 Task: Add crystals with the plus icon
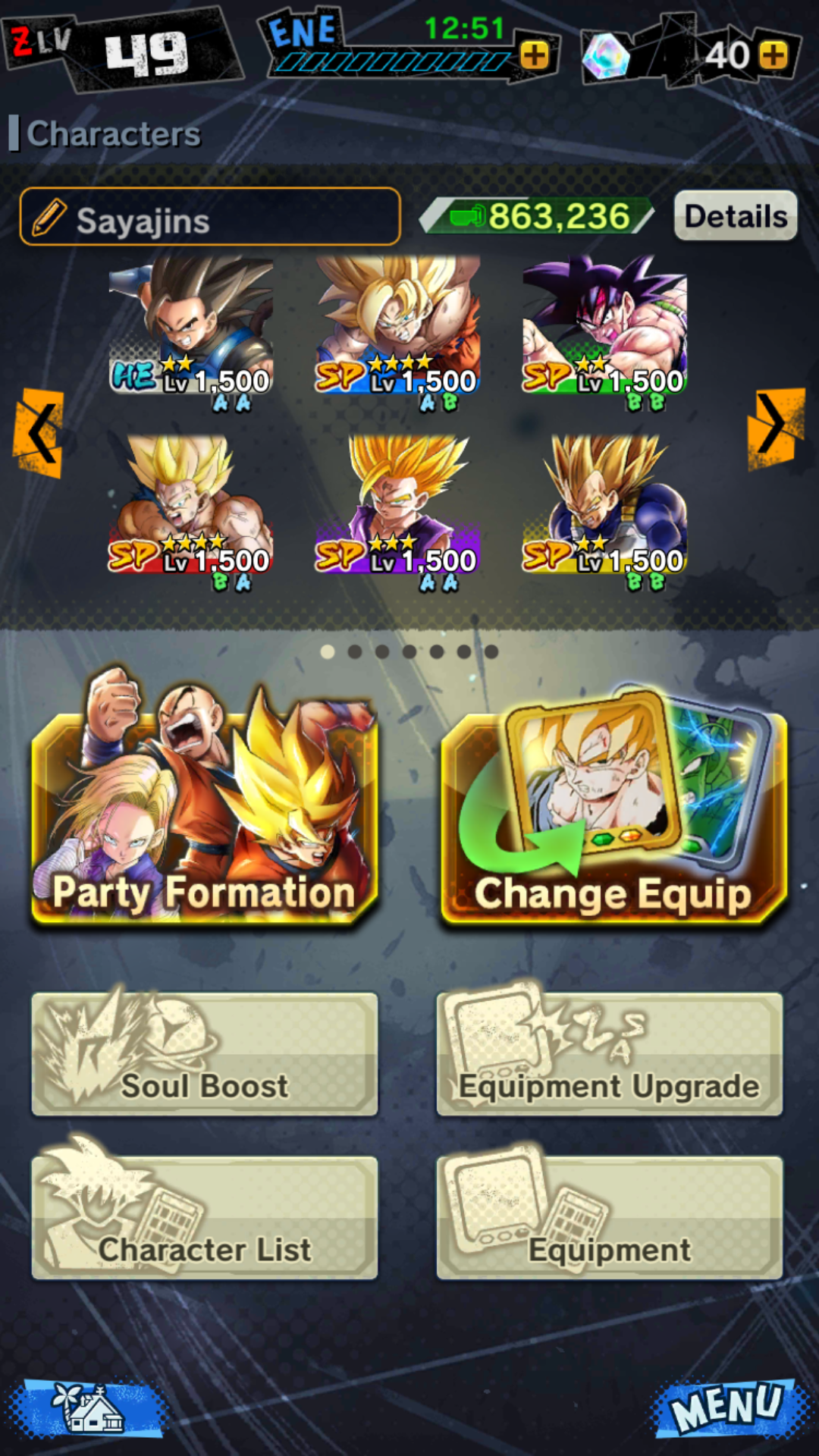[773, 55]
